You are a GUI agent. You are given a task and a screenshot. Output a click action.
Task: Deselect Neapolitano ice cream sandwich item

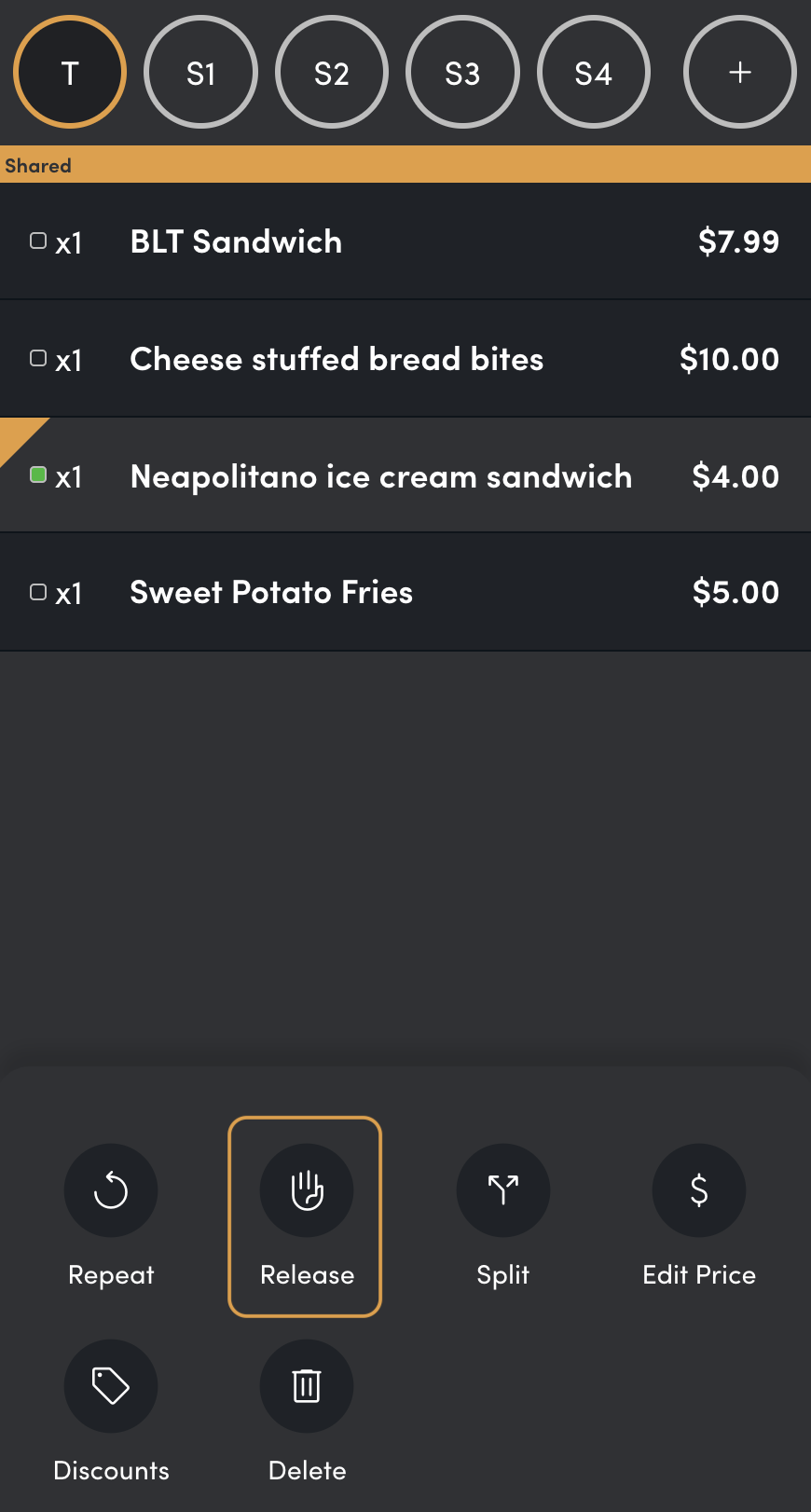405,475
